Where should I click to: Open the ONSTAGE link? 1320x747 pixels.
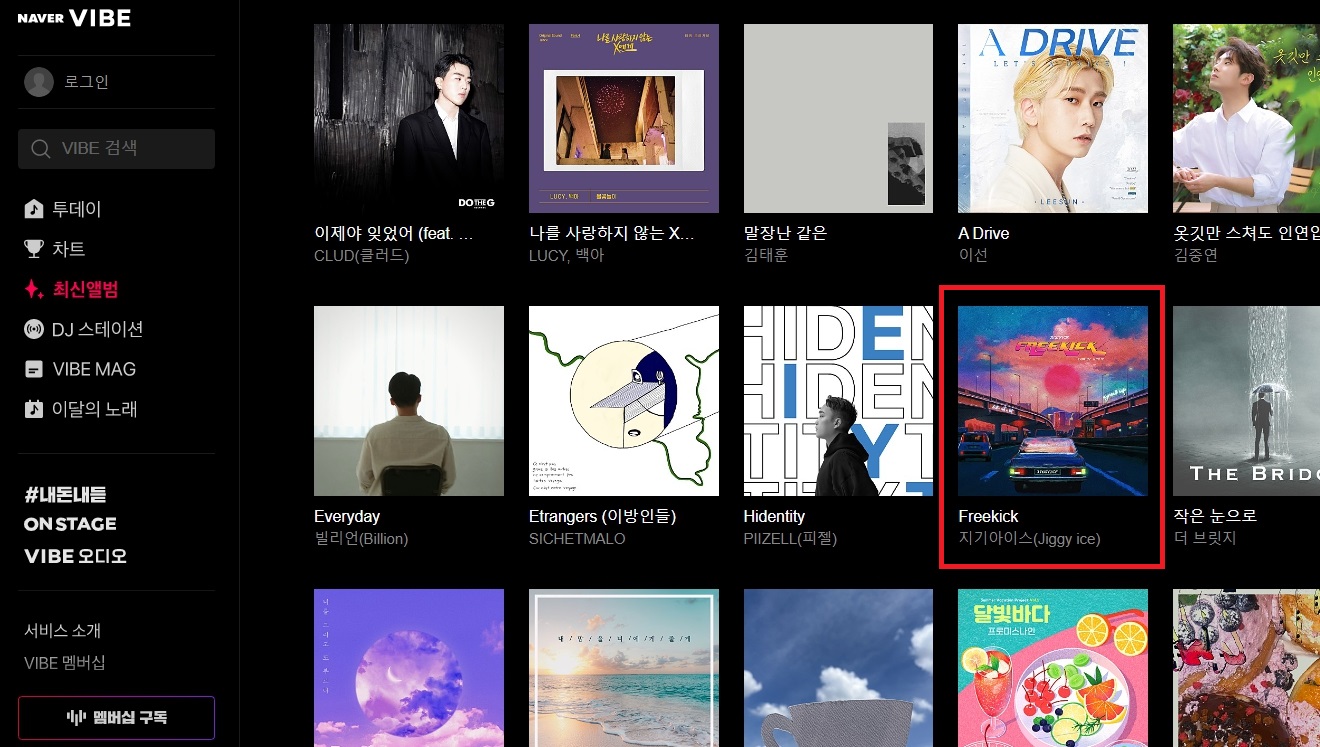[70, 524]
